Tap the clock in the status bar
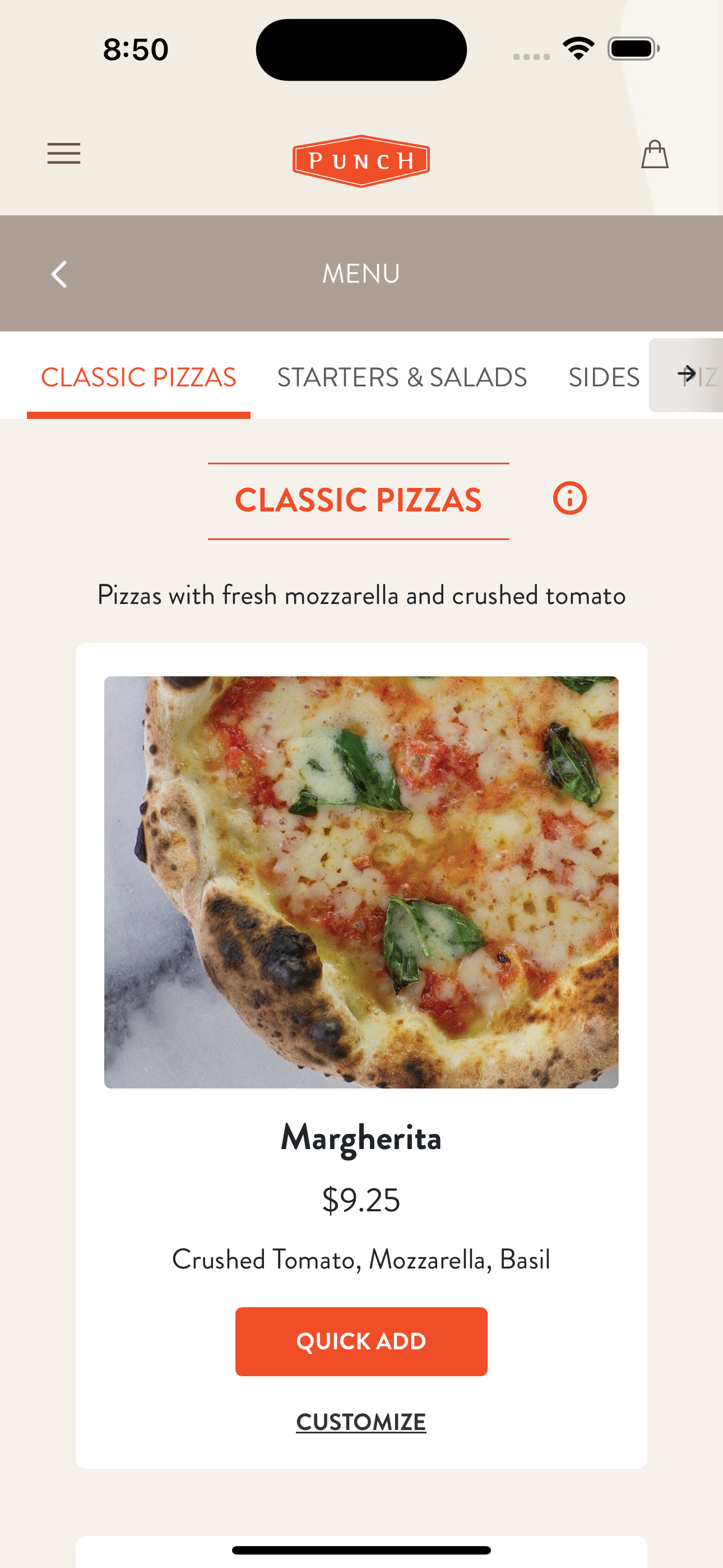The image size is (723, 1568). point(135,49)
